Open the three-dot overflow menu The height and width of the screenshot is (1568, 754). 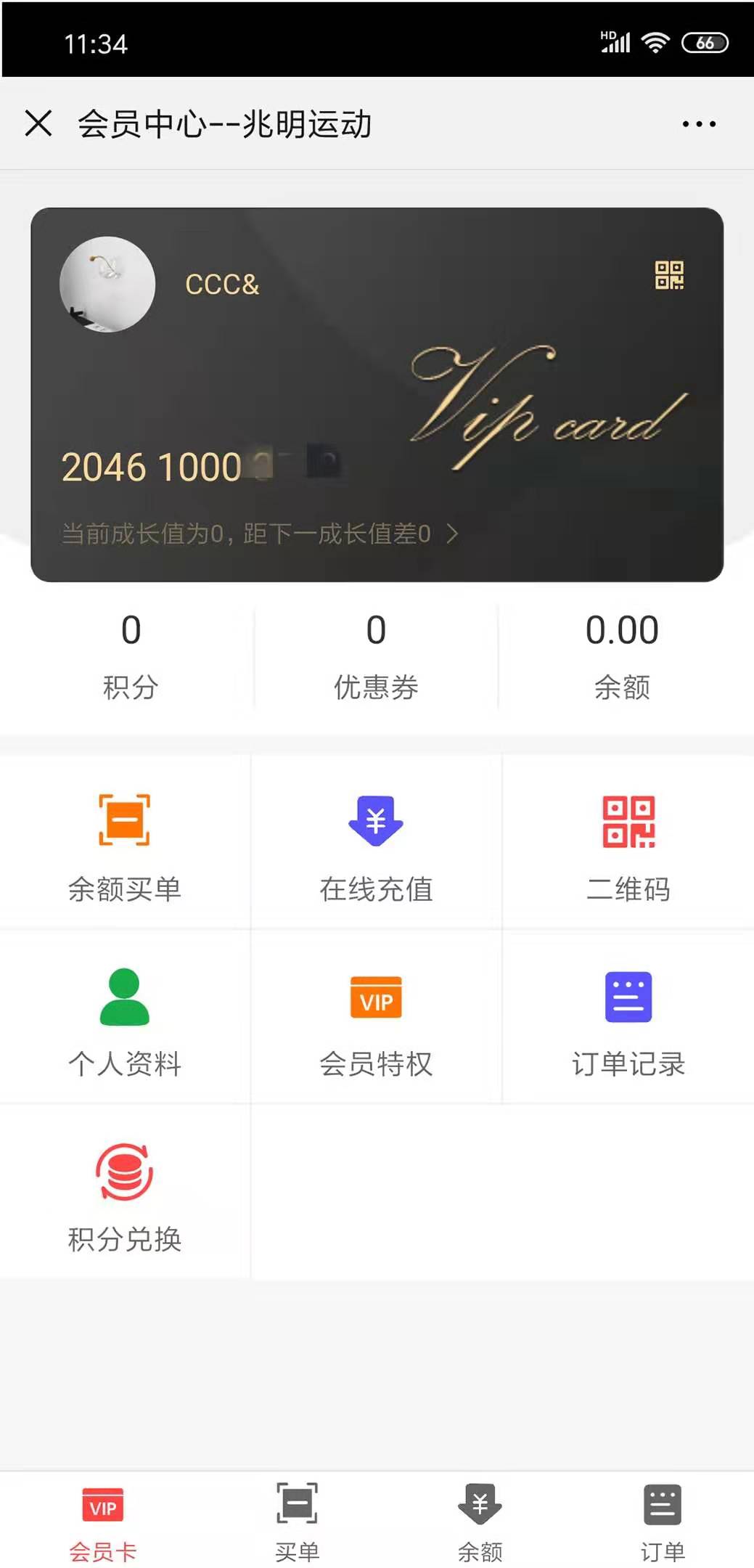(x=699, y=124)
